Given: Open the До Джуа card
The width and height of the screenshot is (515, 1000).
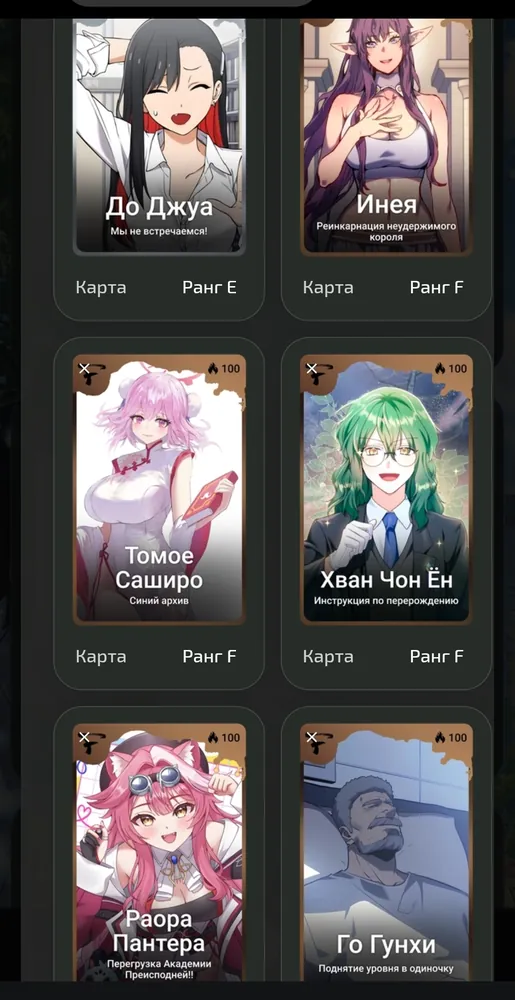Looking at the screenshot, I should click(x=159, y=136).
